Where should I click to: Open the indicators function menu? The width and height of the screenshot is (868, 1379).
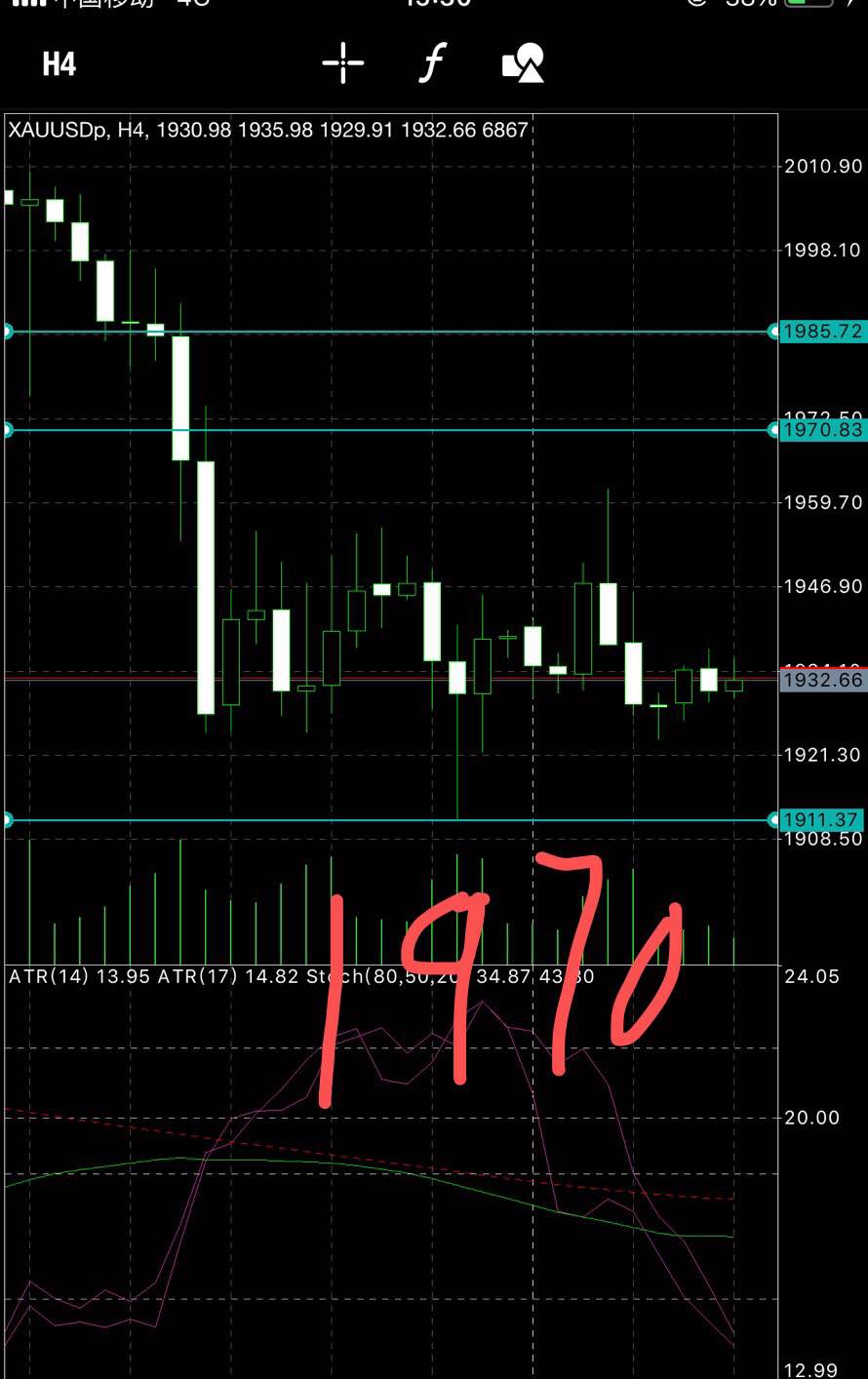click(x=432, y=63)
